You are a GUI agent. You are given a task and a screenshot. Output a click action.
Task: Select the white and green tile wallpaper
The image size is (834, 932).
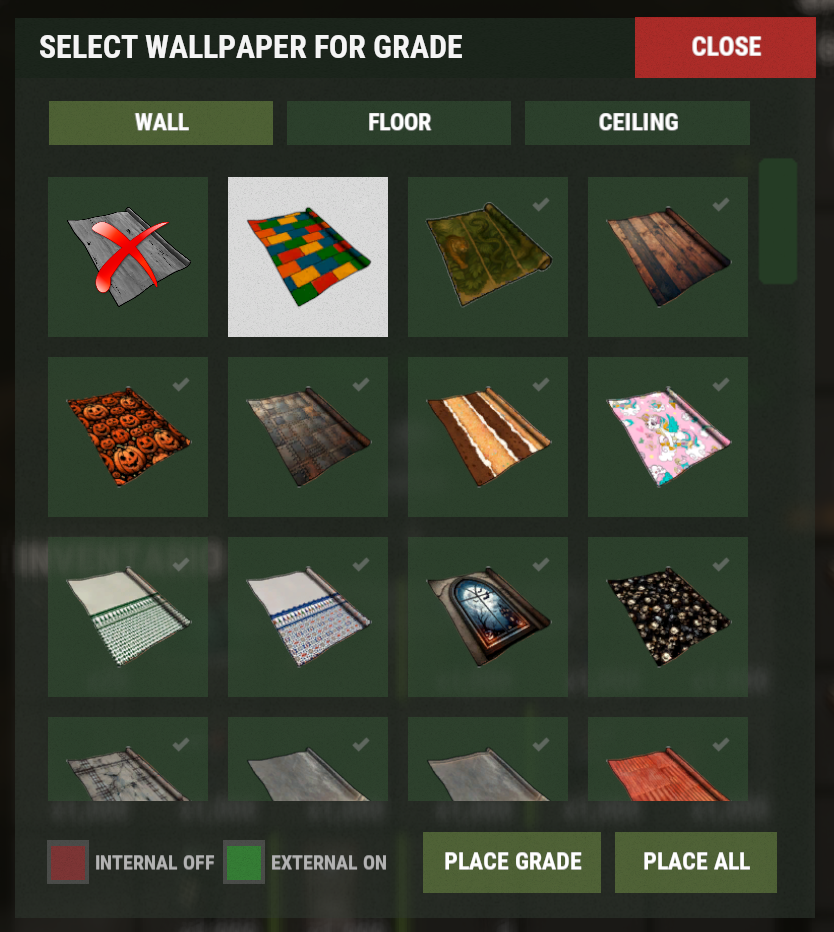[x=128, y=617]
